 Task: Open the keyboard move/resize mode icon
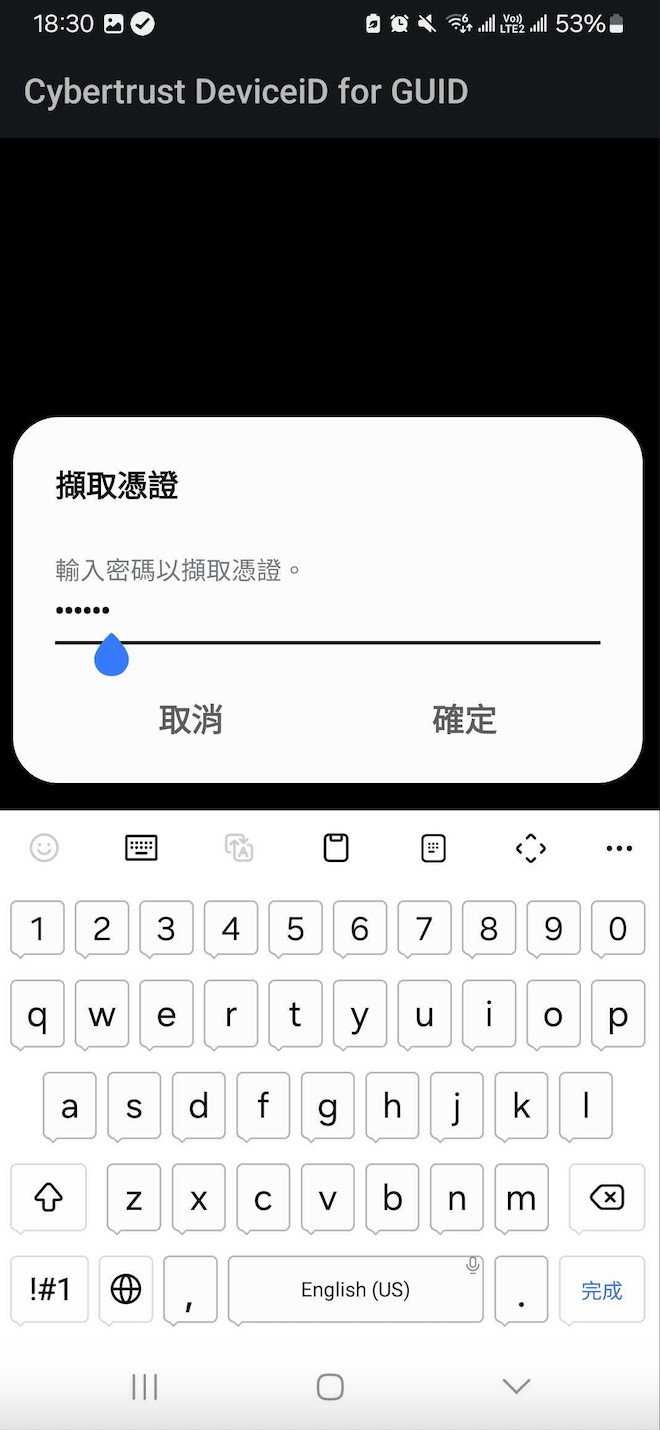click(530, 848)
